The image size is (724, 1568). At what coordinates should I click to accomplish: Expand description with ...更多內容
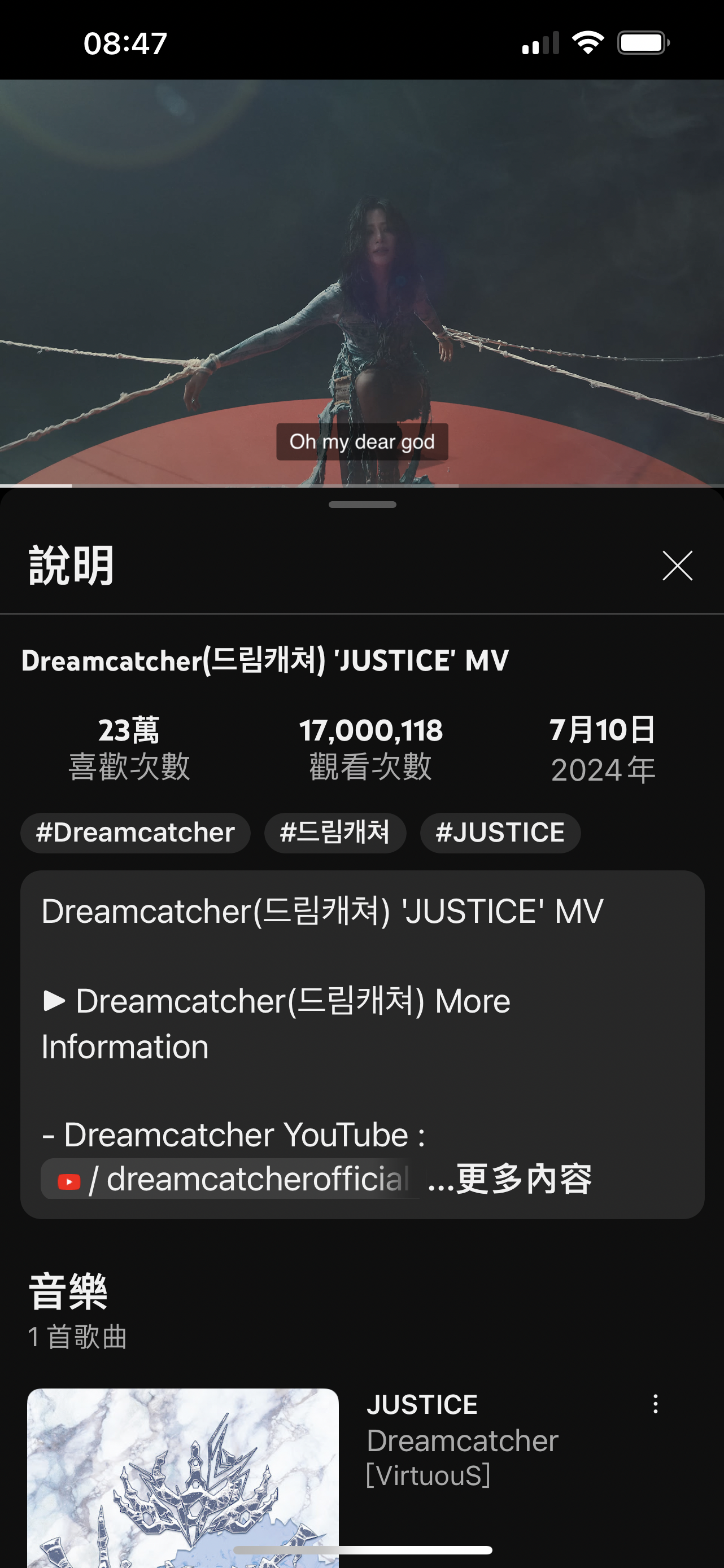coord(511,1179)
